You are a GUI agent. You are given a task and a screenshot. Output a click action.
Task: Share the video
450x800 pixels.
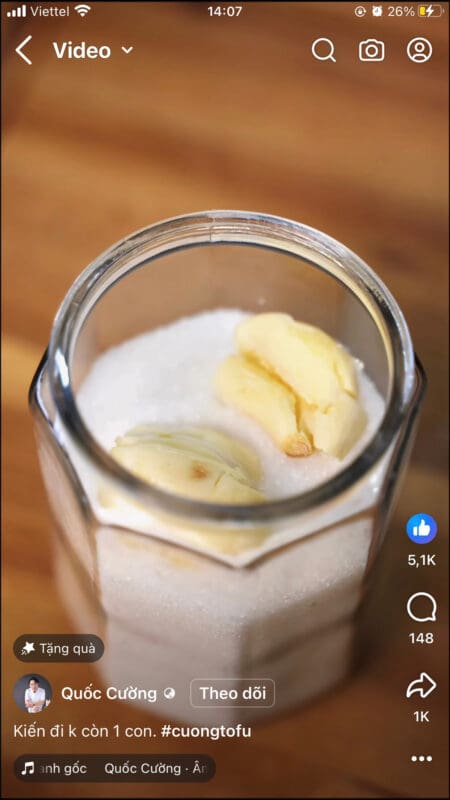coord(421,686)
